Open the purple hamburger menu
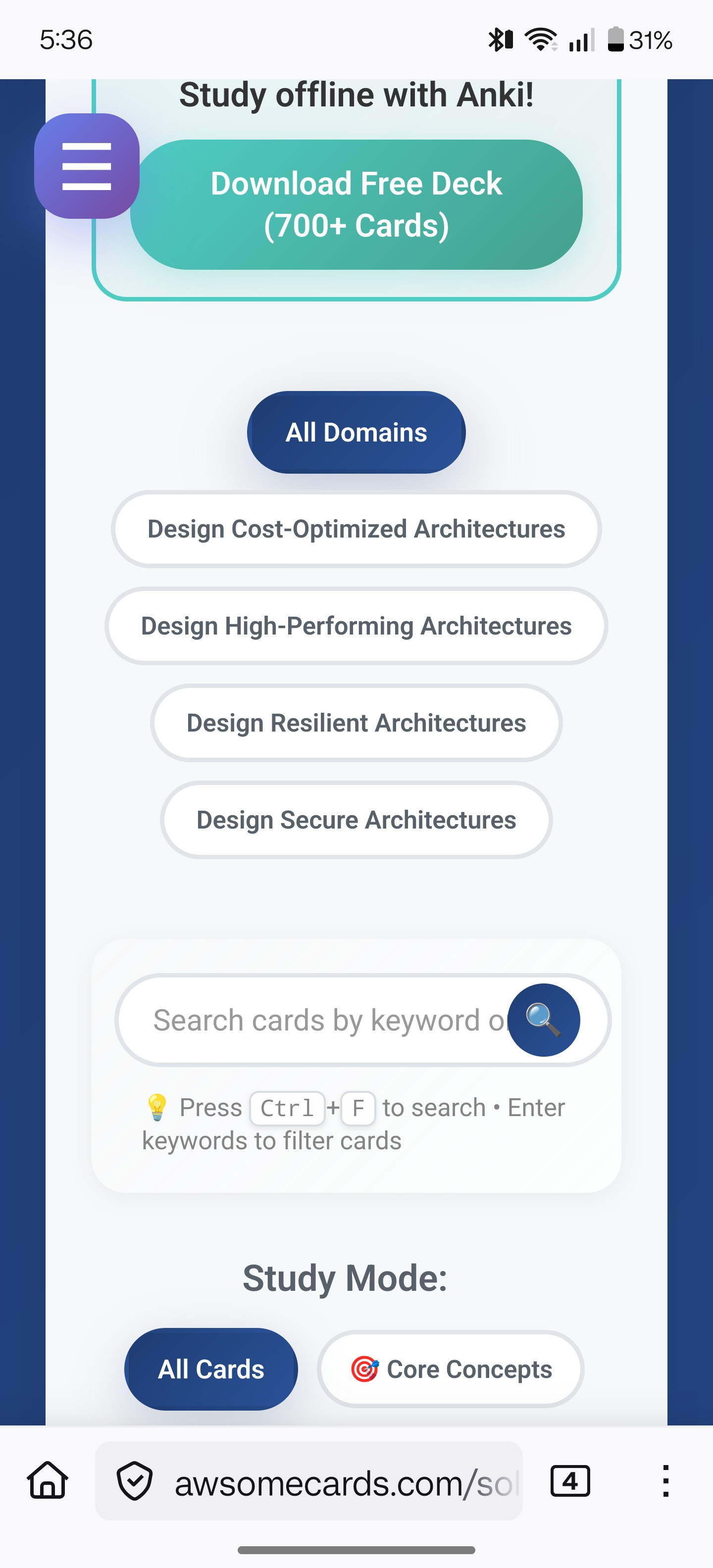The height and width of the screenshot is (1568, 713). (87, 166)
